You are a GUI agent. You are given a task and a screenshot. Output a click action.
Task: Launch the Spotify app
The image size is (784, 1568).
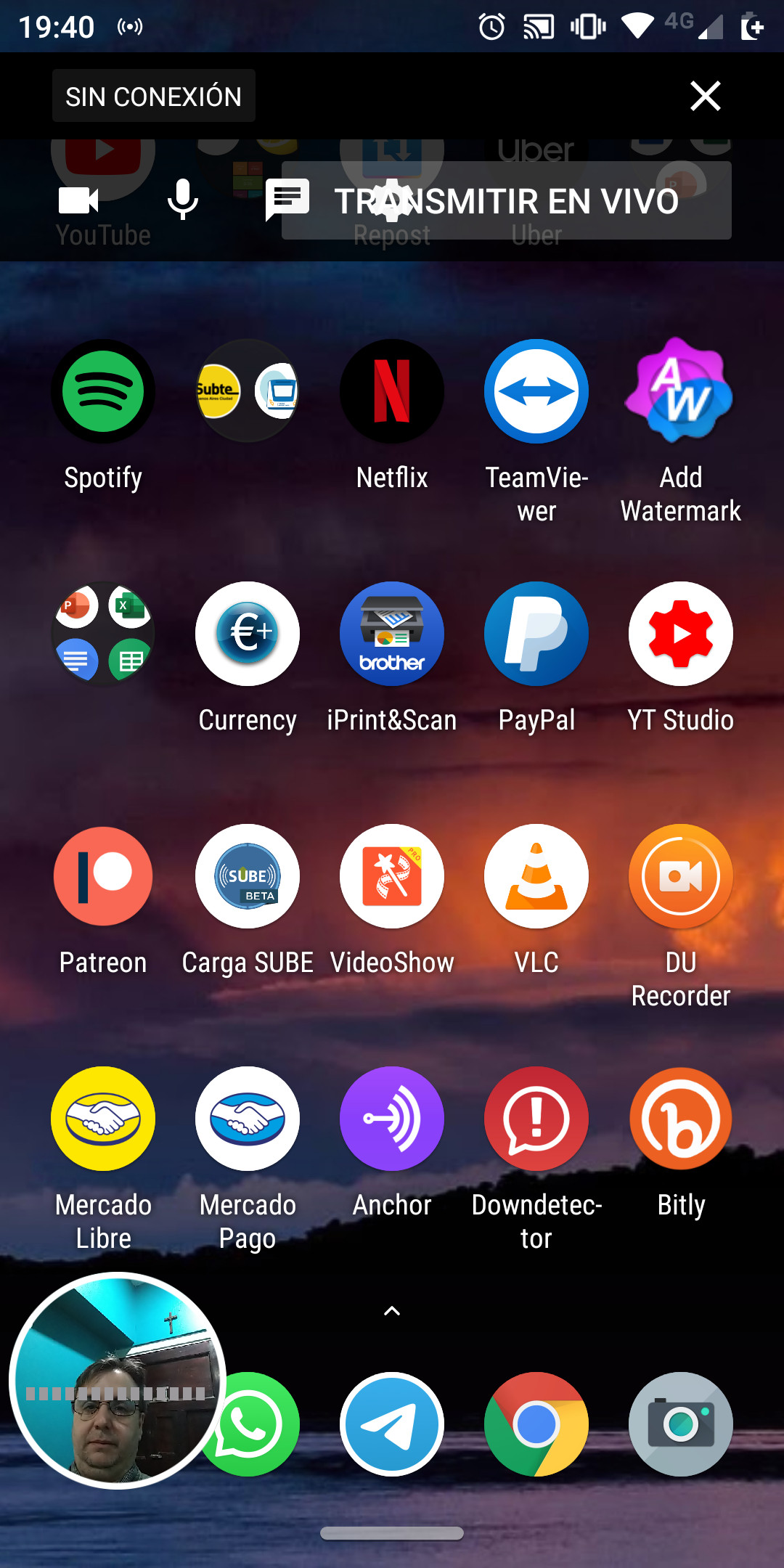click(103, 392)
